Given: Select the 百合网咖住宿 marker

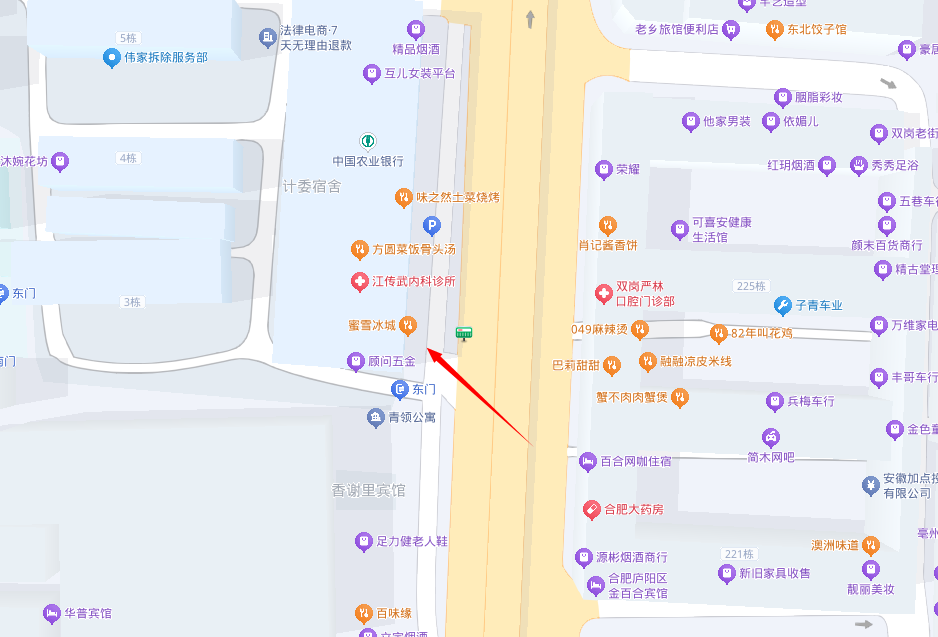Looking at the screenshot, I should [x=587, y=461].
